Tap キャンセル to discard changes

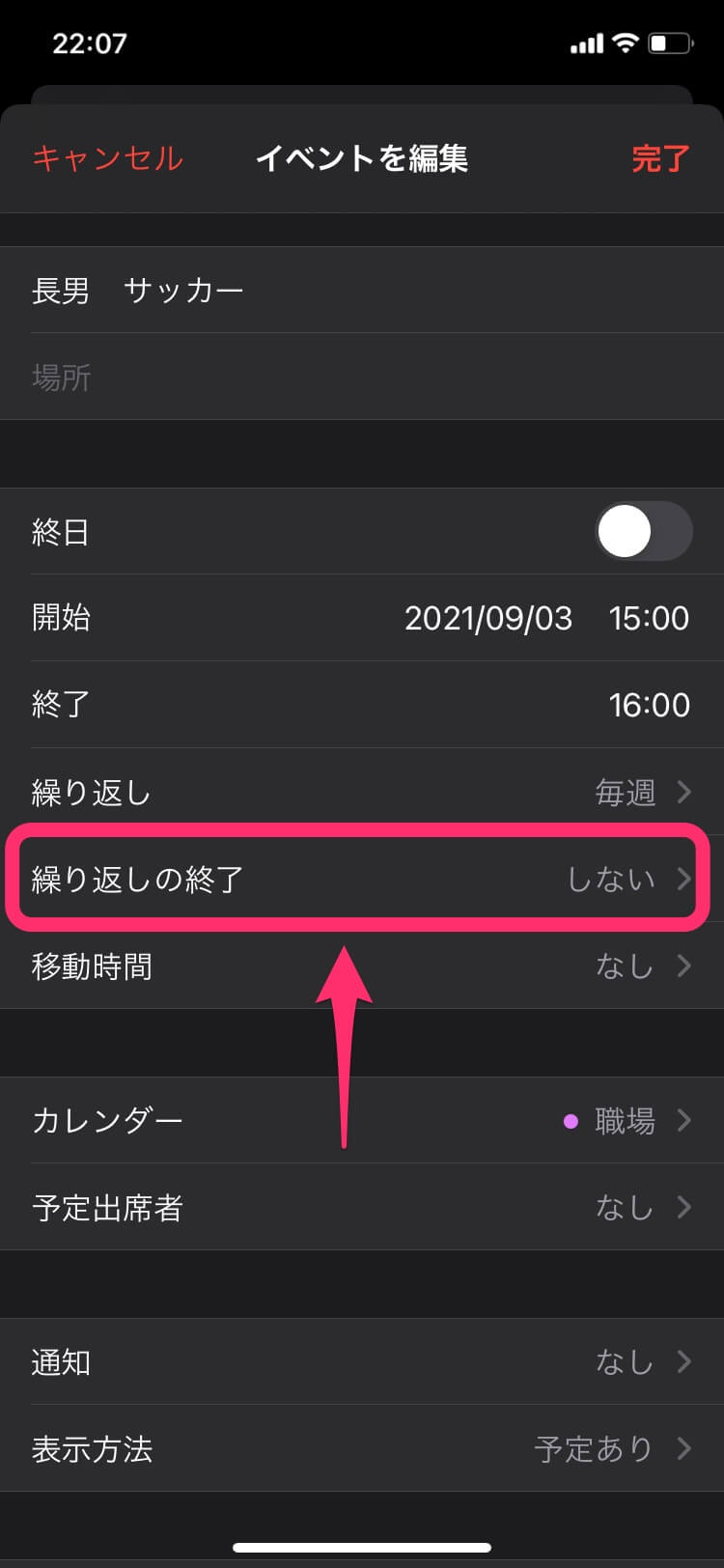pos(107,158)
